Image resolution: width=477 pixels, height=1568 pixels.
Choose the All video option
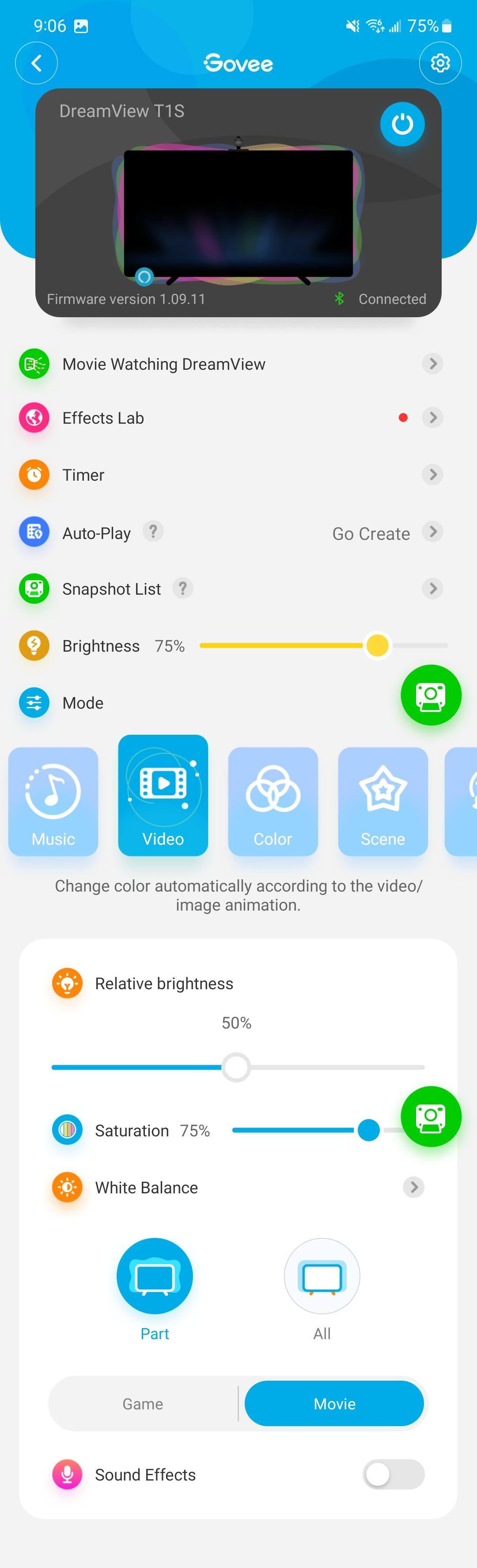tap(322, 1277)
